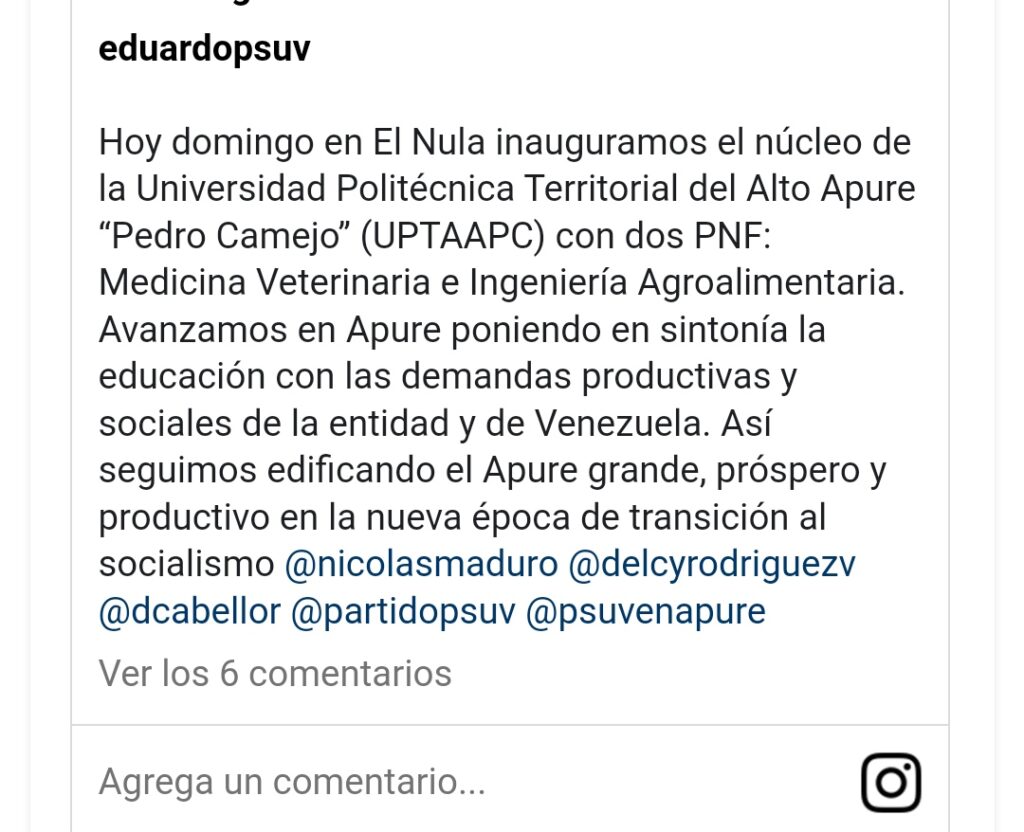Screen dimensions: 1024x832
Task: Open the @partidopsuv mention
Action: coord(403,611)
